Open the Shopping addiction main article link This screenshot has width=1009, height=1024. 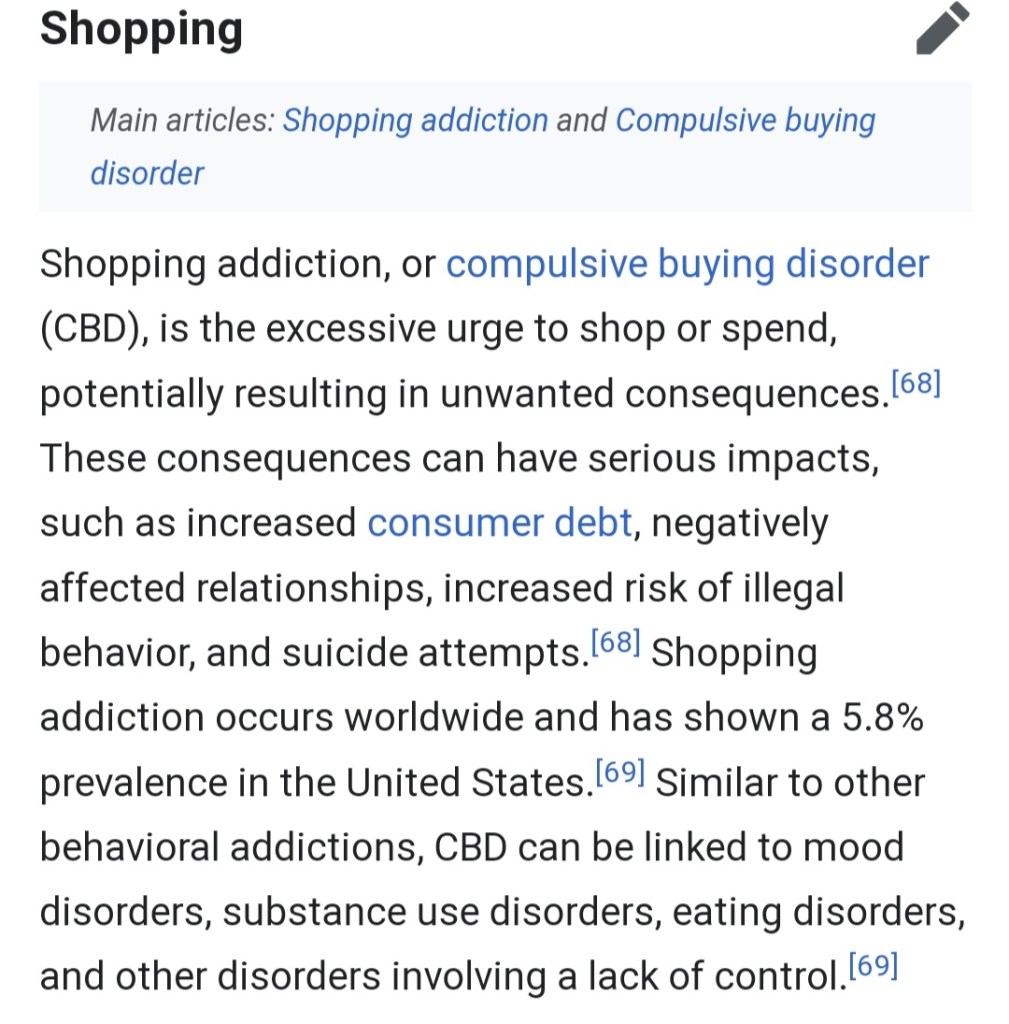pos(415,121)
